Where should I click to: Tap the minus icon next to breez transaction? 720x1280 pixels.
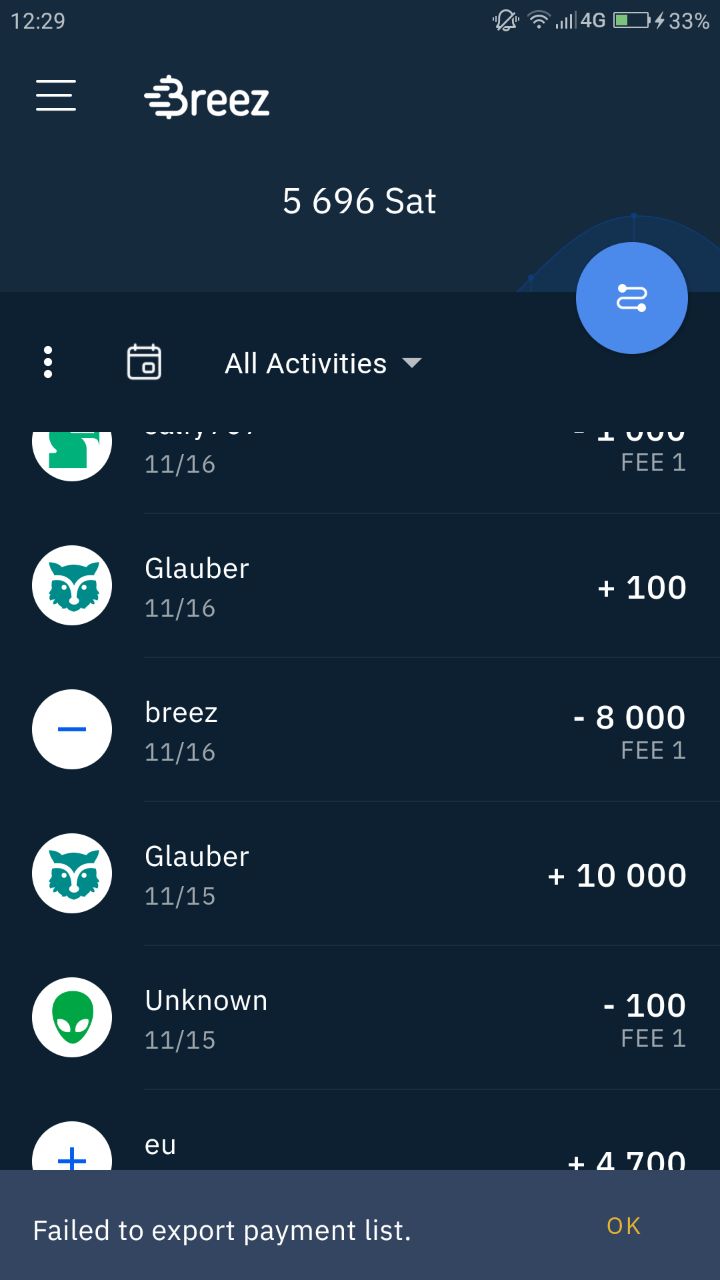point(71,729)
